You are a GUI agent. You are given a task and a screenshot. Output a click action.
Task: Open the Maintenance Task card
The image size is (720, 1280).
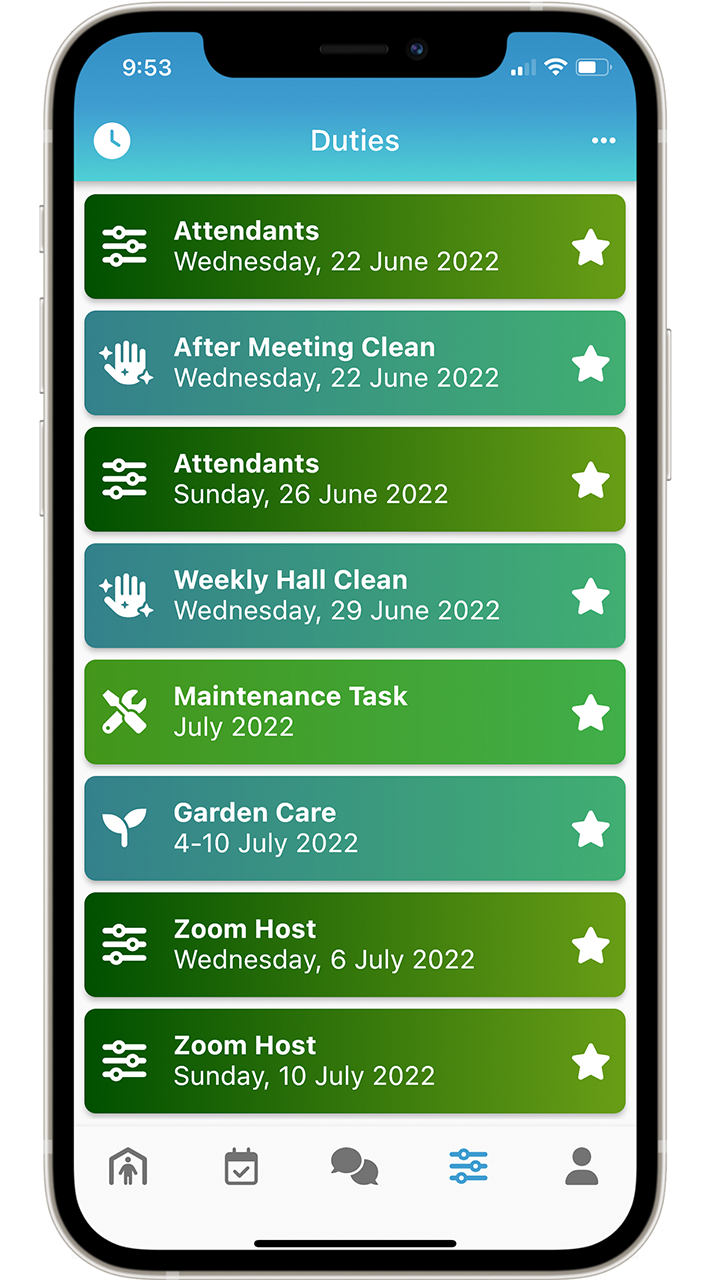[x=335, y=711]
